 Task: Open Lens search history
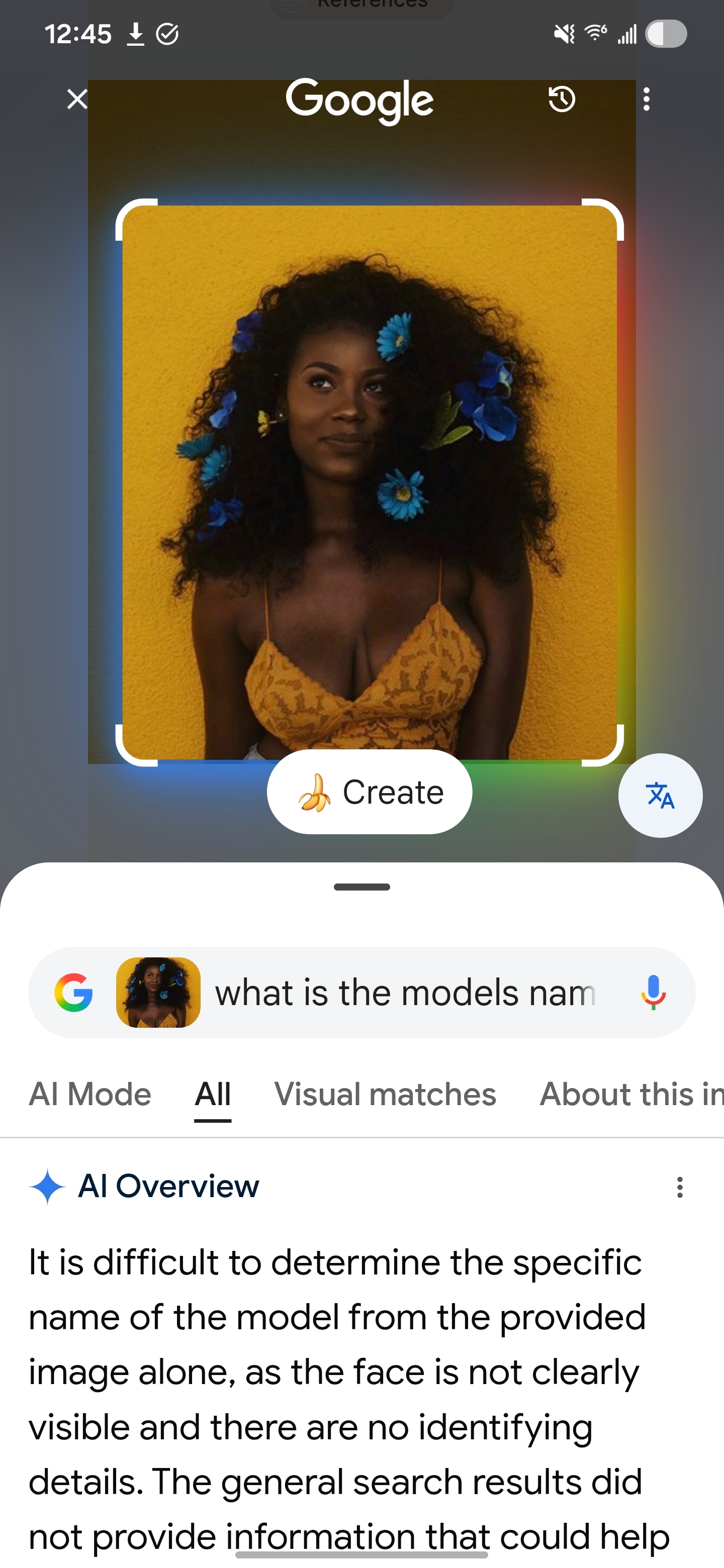pyautogui.click(x=562, y=99)
